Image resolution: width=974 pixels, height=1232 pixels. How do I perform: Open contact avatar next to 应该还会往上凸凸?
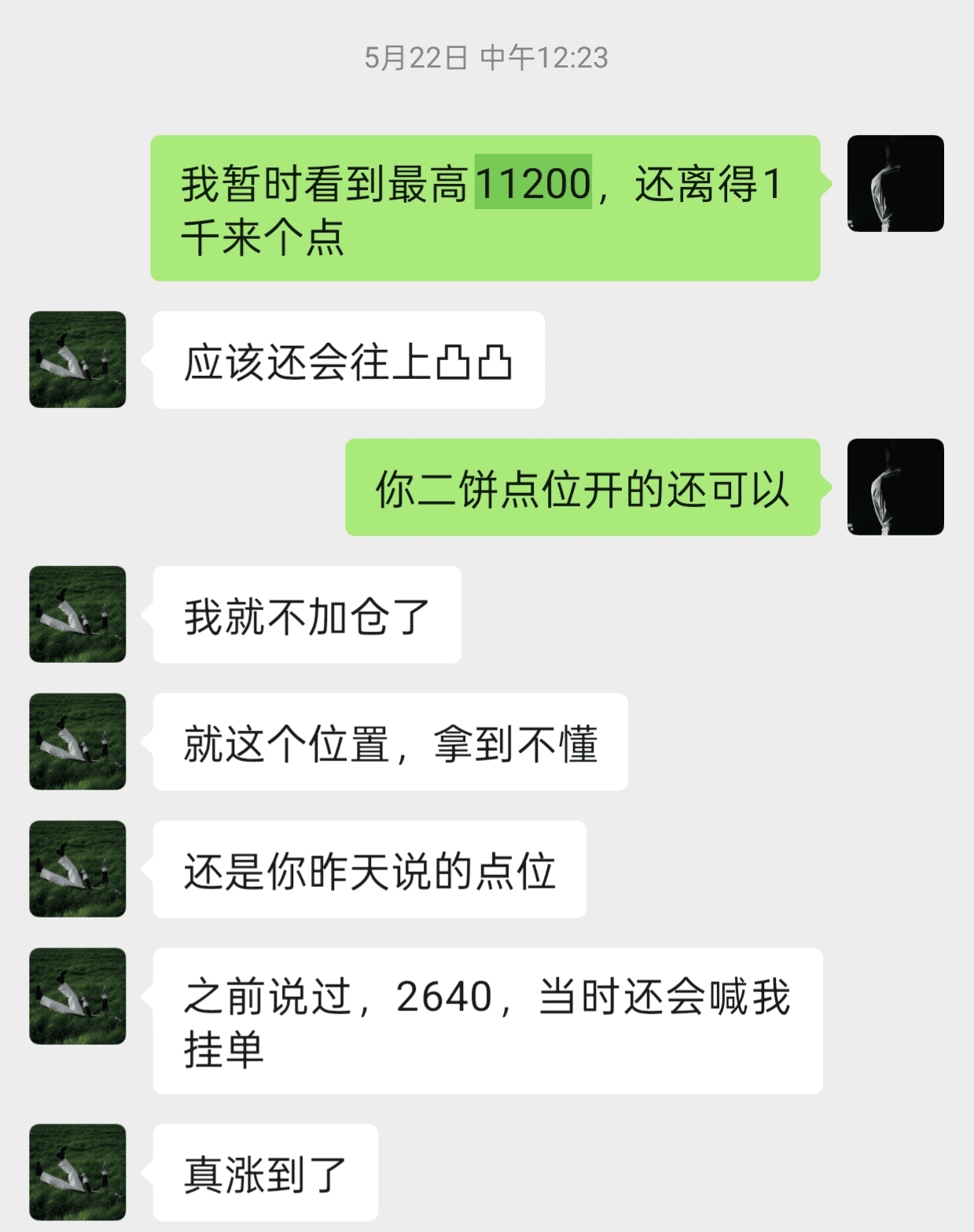pyautogui.click(x=78, y=359)
